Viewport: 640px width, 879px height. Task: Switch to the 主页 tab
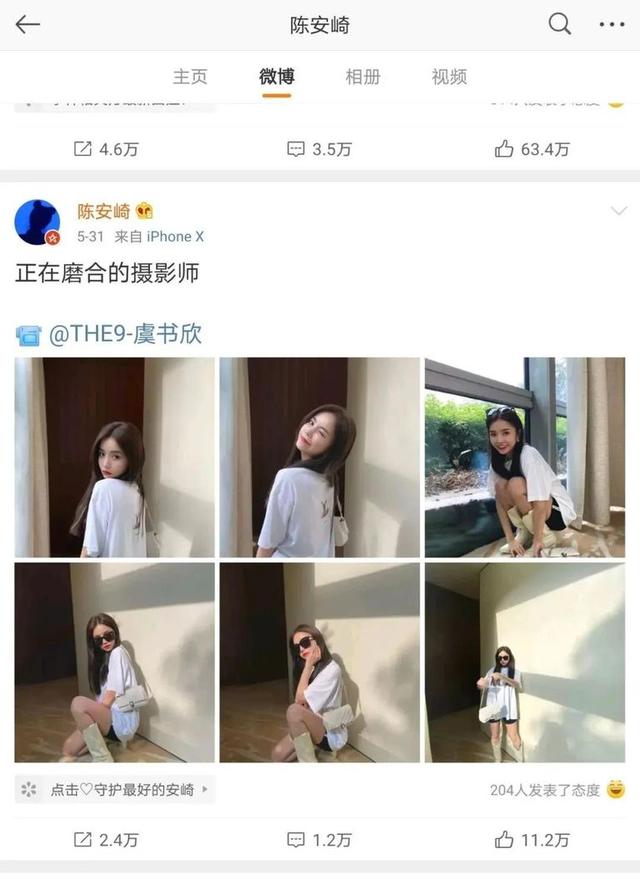tap(190, 77)
